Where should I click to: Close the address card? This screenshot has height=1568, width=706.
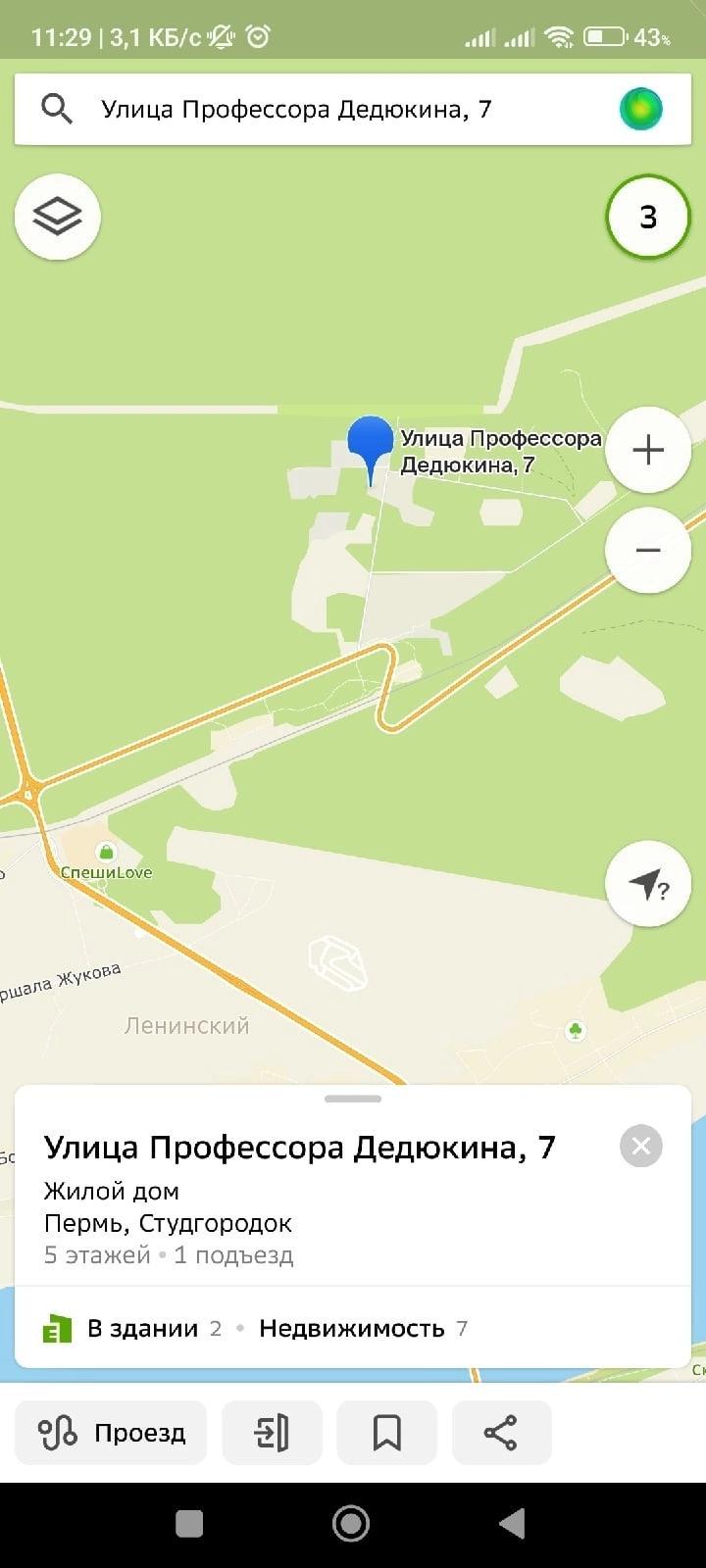pyautogui.click(x=641, y=1146)
